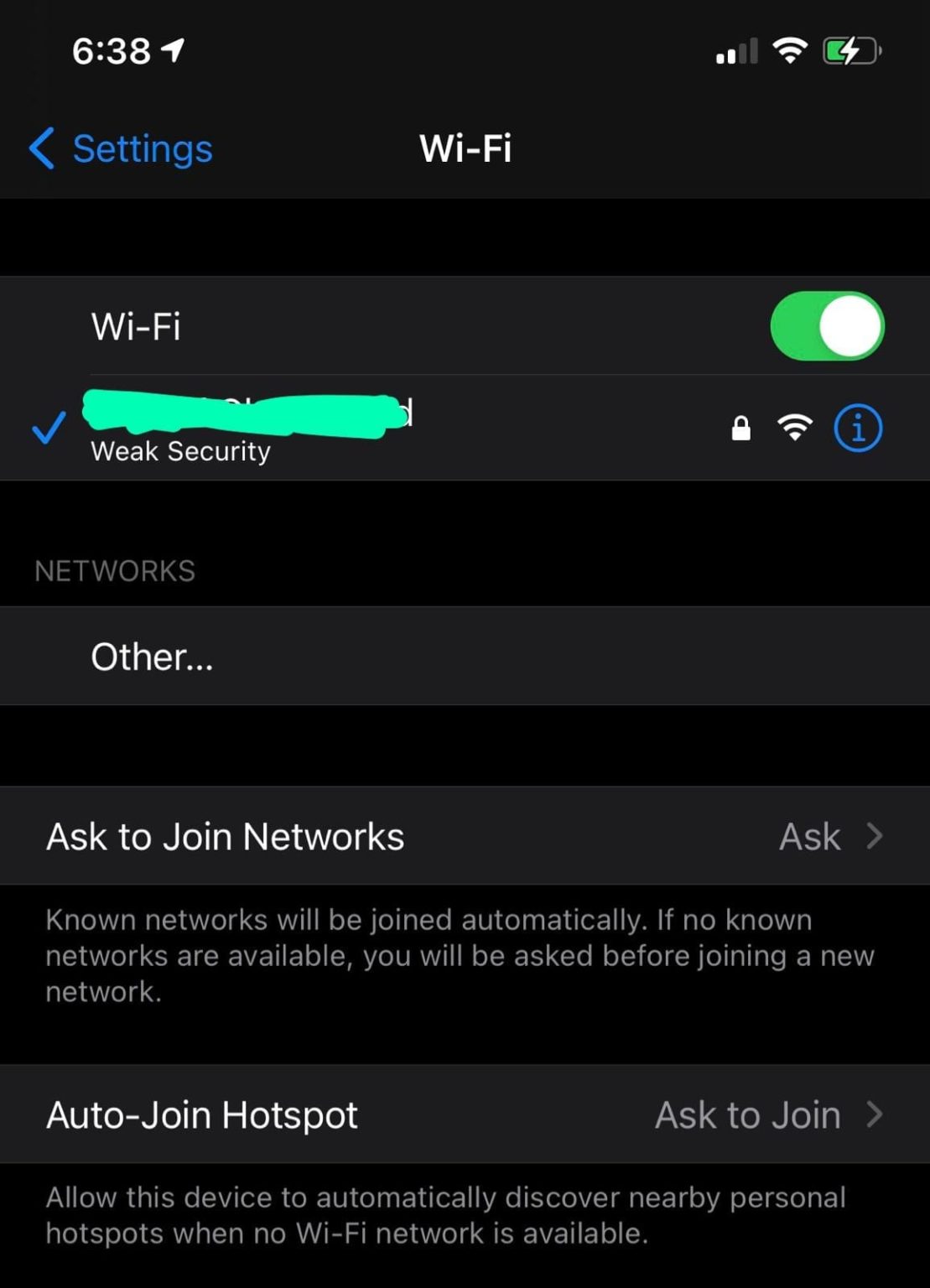This screenshot has width=930, height=1288.
Task: Tap the info icon next to connected network
Action: pyautogui.click(x=859, y=427)
